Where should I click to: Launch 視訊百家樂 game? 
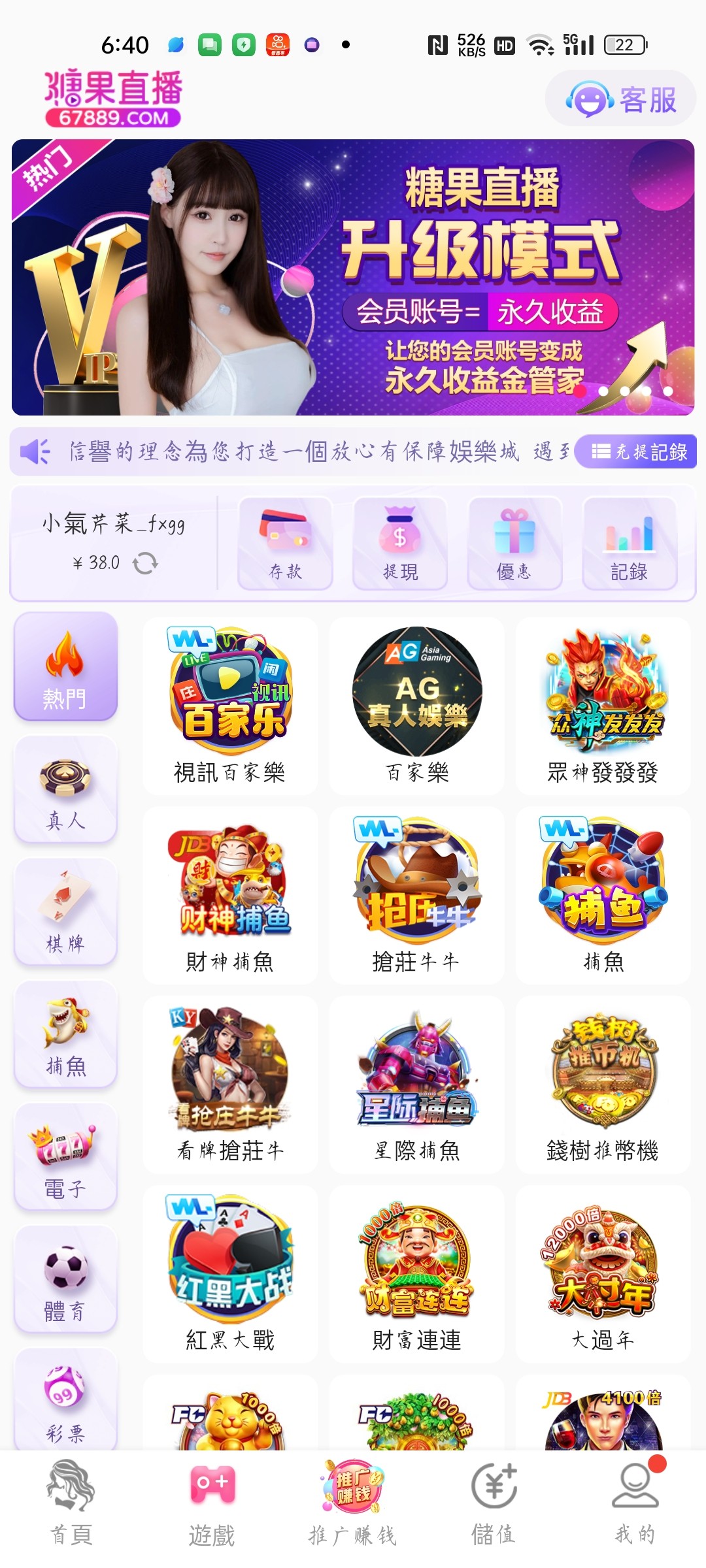pyautogui.click(x=230, y=706)
